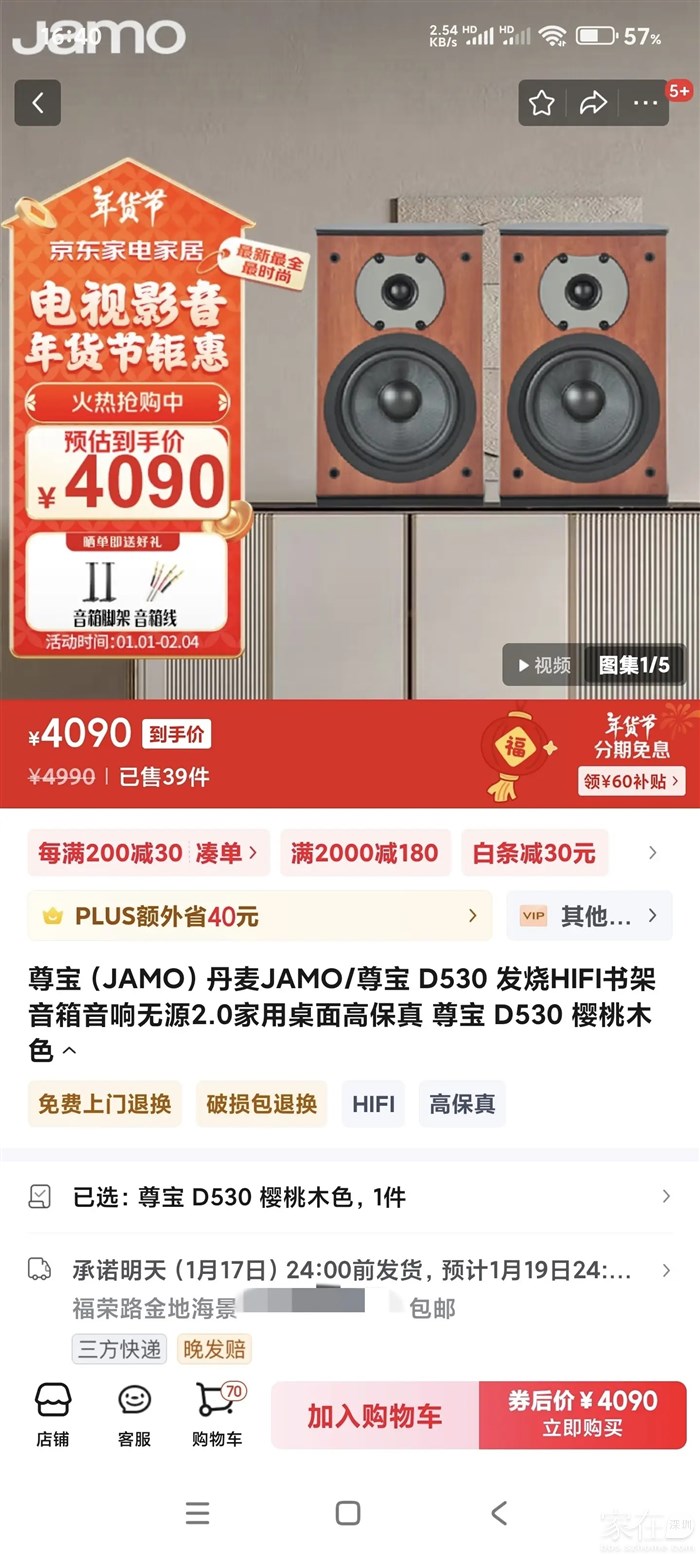Open delivery details for 承诺明天 (1月17日)
700x1555 pixels.
pos(350,1271)
